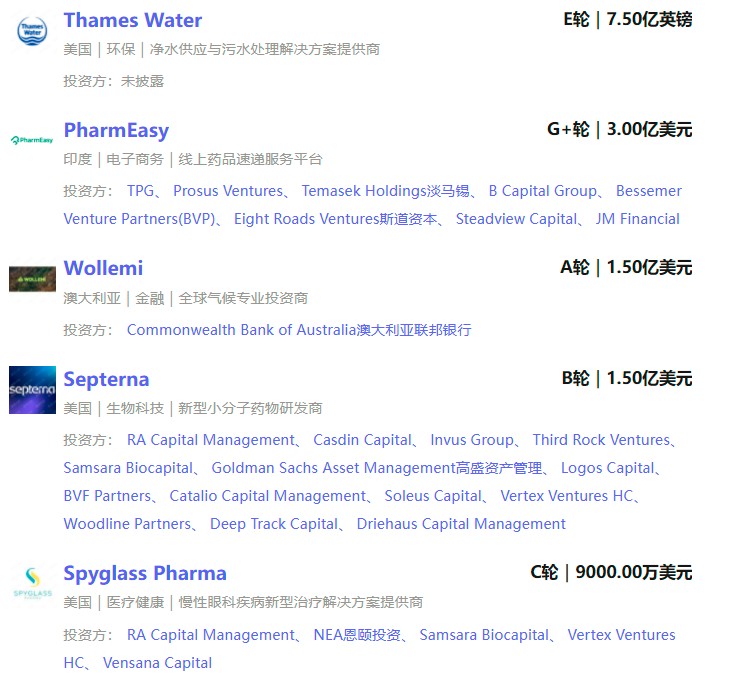Open the Thames Water company page

[x=132, y=20]
